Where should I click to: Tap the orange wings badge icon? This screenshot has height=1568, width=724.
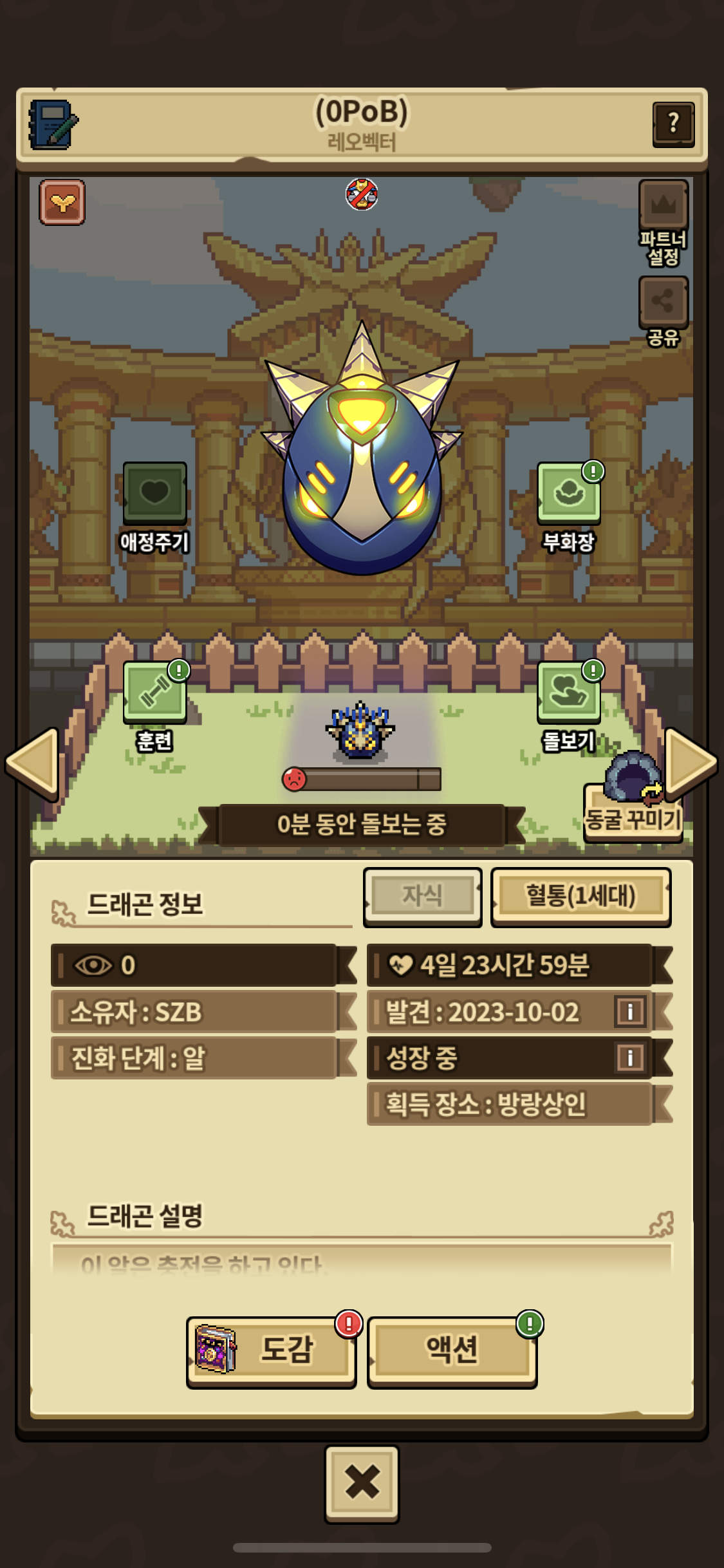62,202
